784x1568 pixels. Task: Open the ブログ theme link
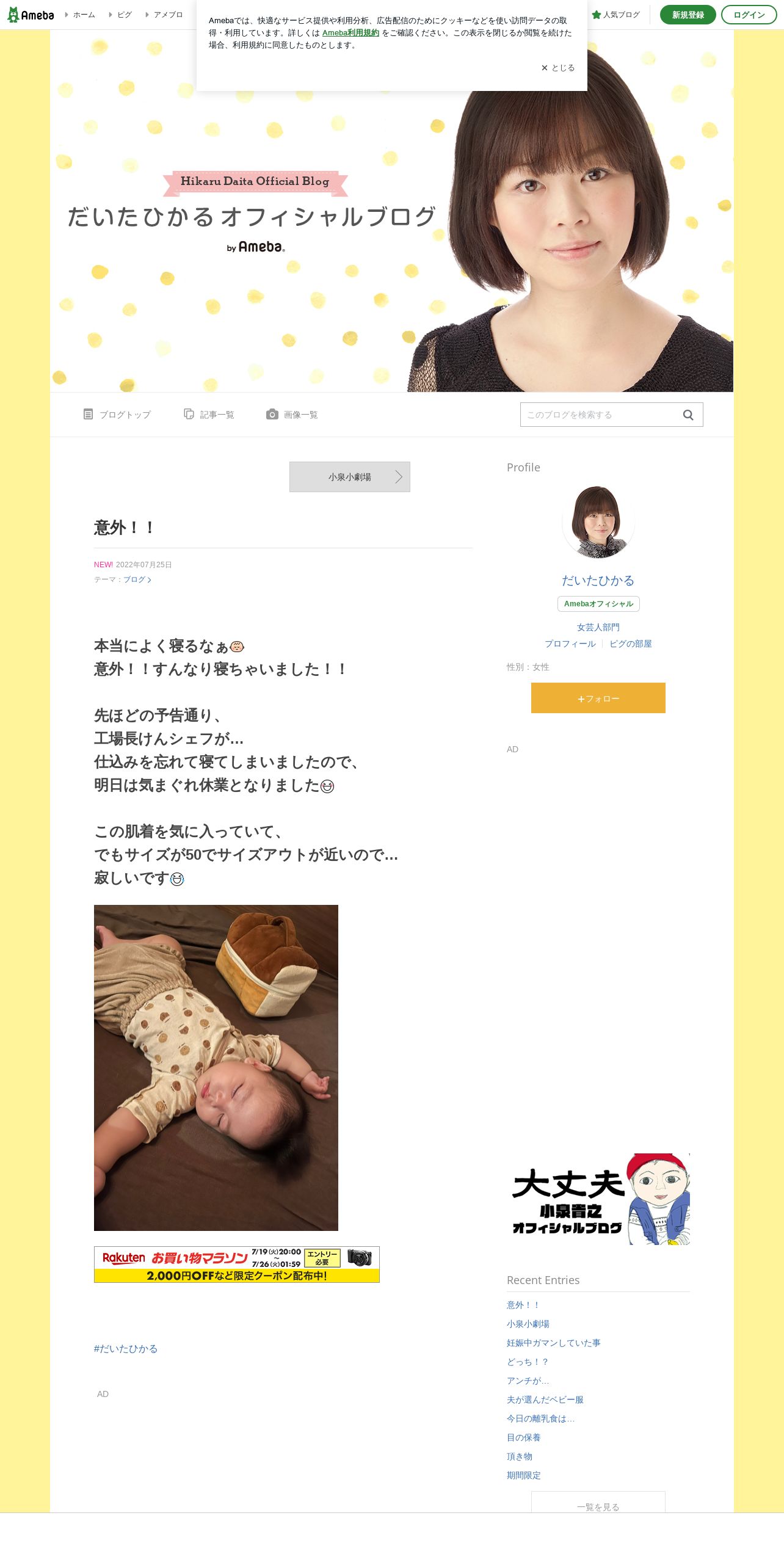point(137,579)
